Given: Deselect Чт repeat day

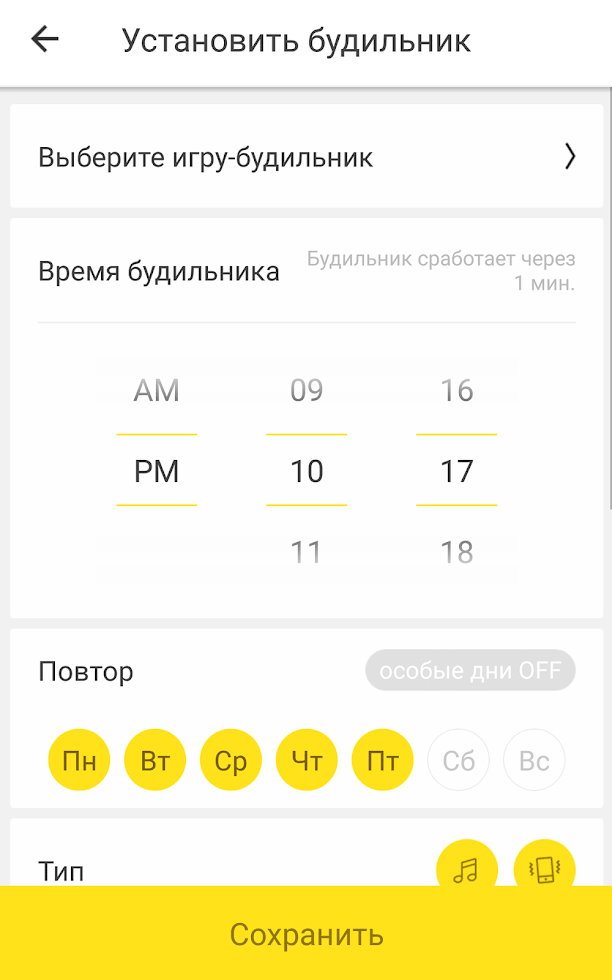Looking at the screenshot, I should pyautogui.click(x=307, y=760).
